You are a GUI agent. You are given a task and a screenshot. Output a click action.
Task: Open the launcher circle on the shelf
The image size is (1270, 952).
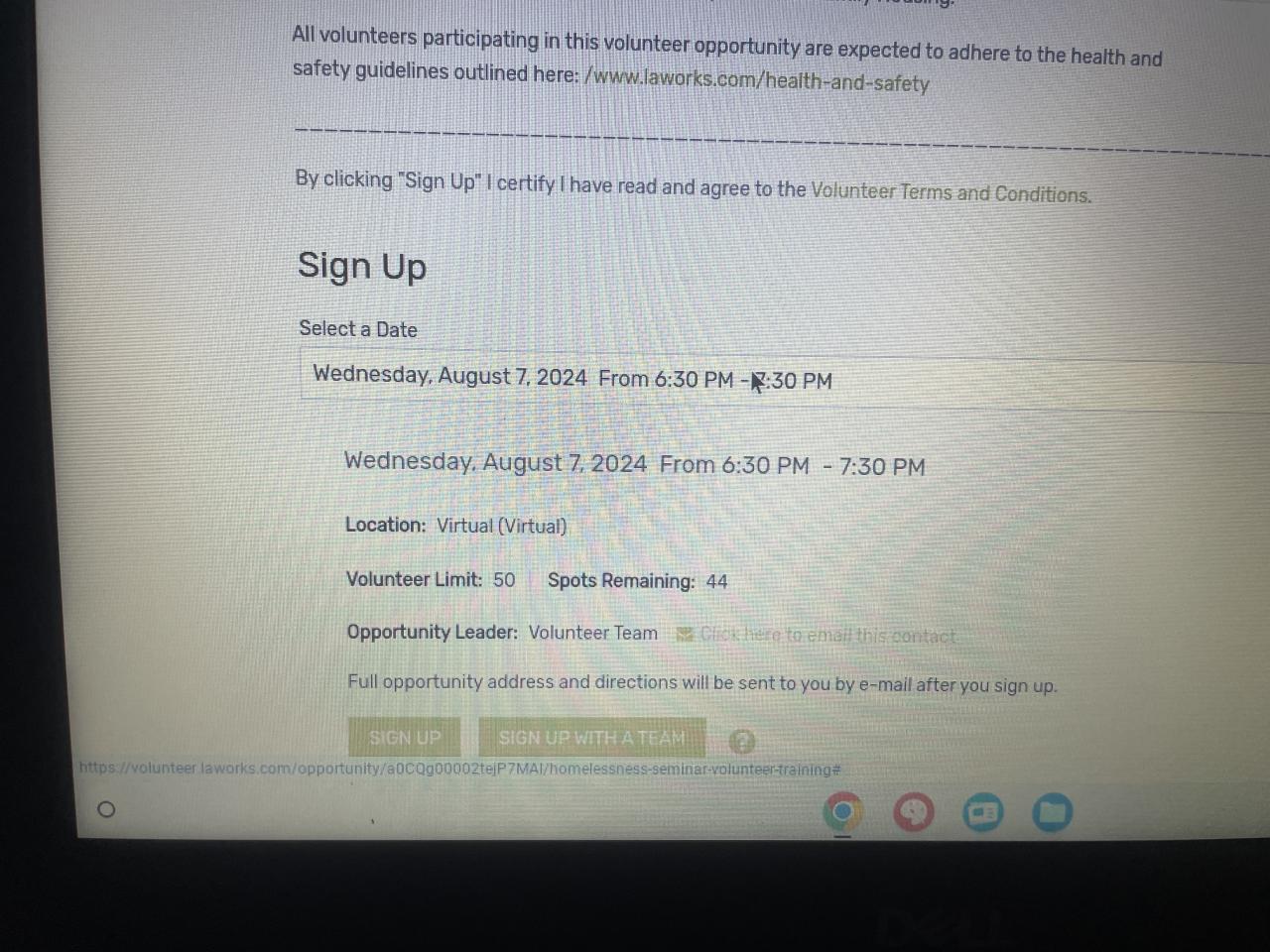[x=106, y=809]
